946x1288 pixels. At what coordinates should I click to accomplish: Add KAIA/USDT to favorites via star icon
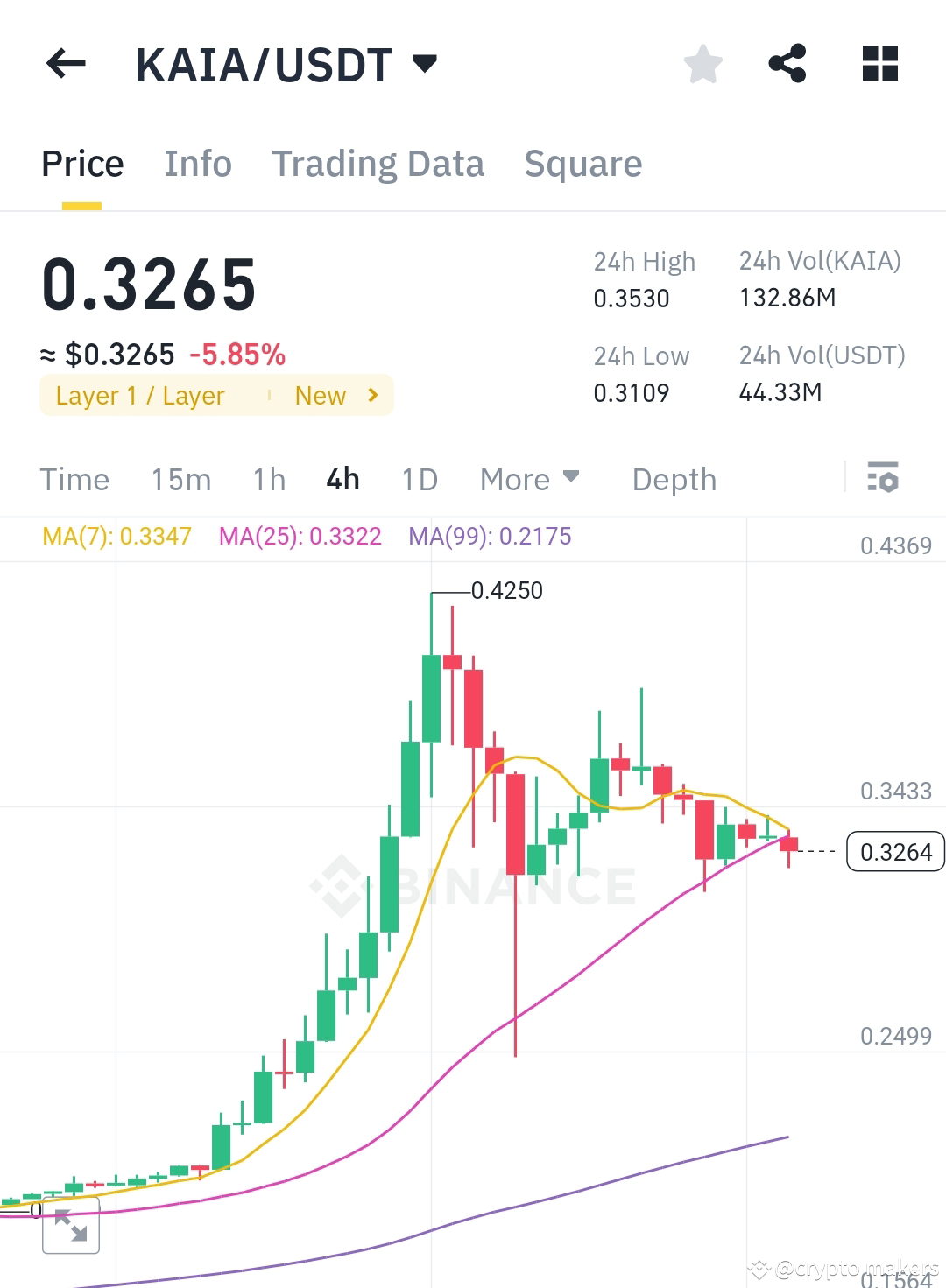click(x=702, y=63)
